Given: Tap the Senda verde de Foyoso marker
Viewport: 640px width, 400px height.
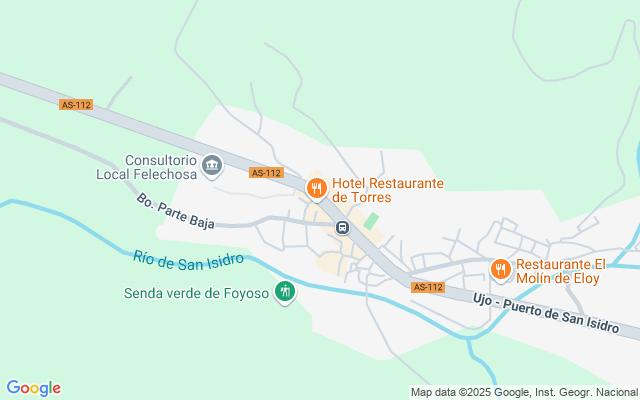Looking at the screenshot, I should (x=286, y=292).
